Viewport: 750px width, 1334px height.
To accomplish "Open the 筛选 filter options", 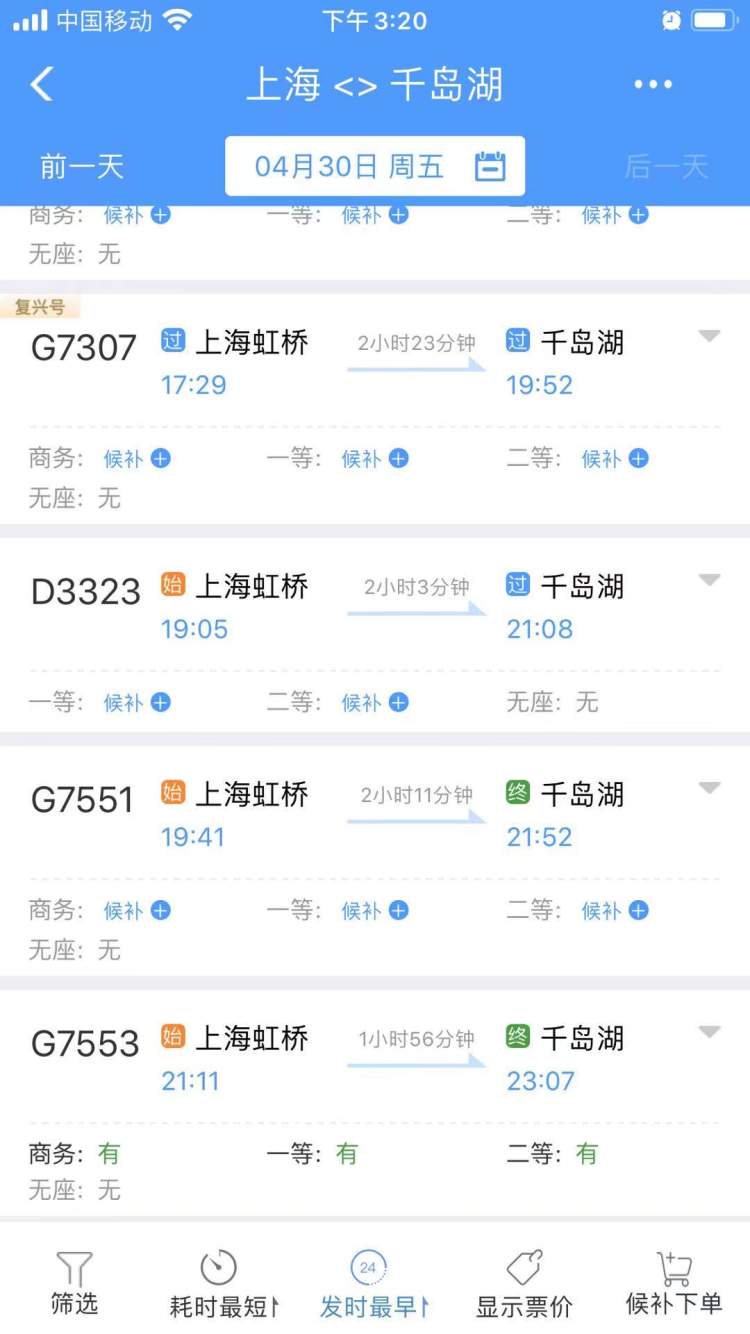I will click(x=75, y=1283).
